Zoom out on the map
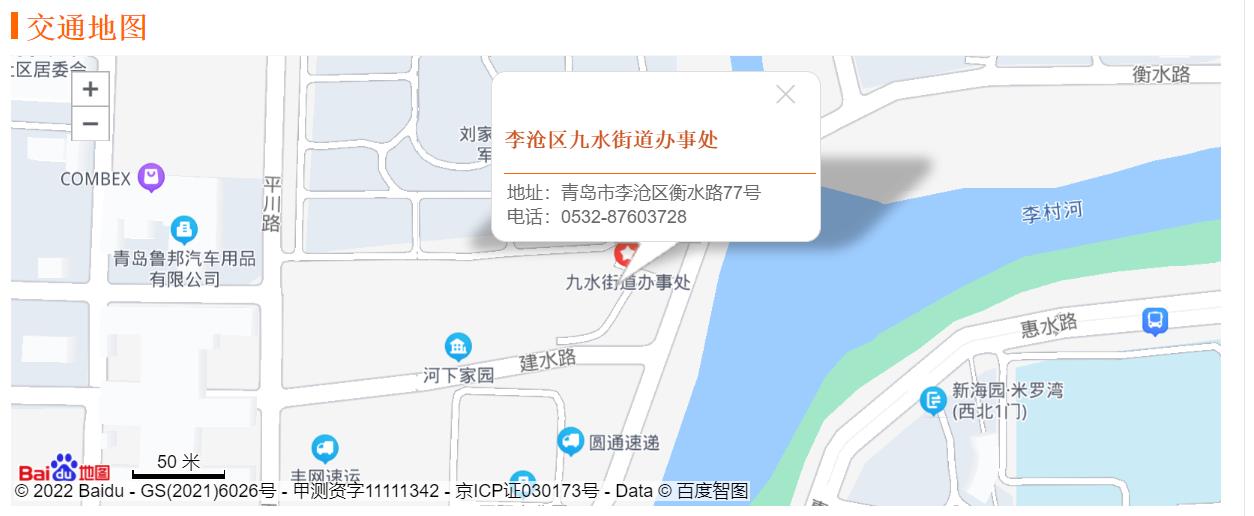This screenshot has width=1254, height=516. (90, 124)
